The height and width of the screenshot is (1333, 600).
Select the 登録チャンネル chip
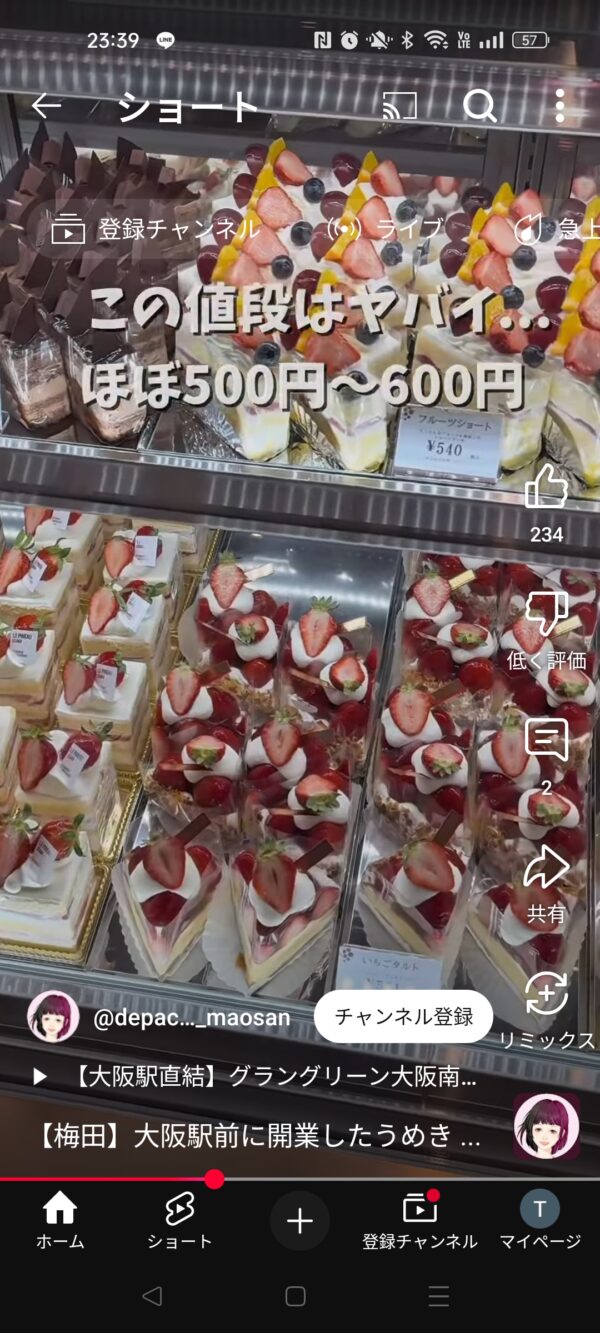pos(155,229)
